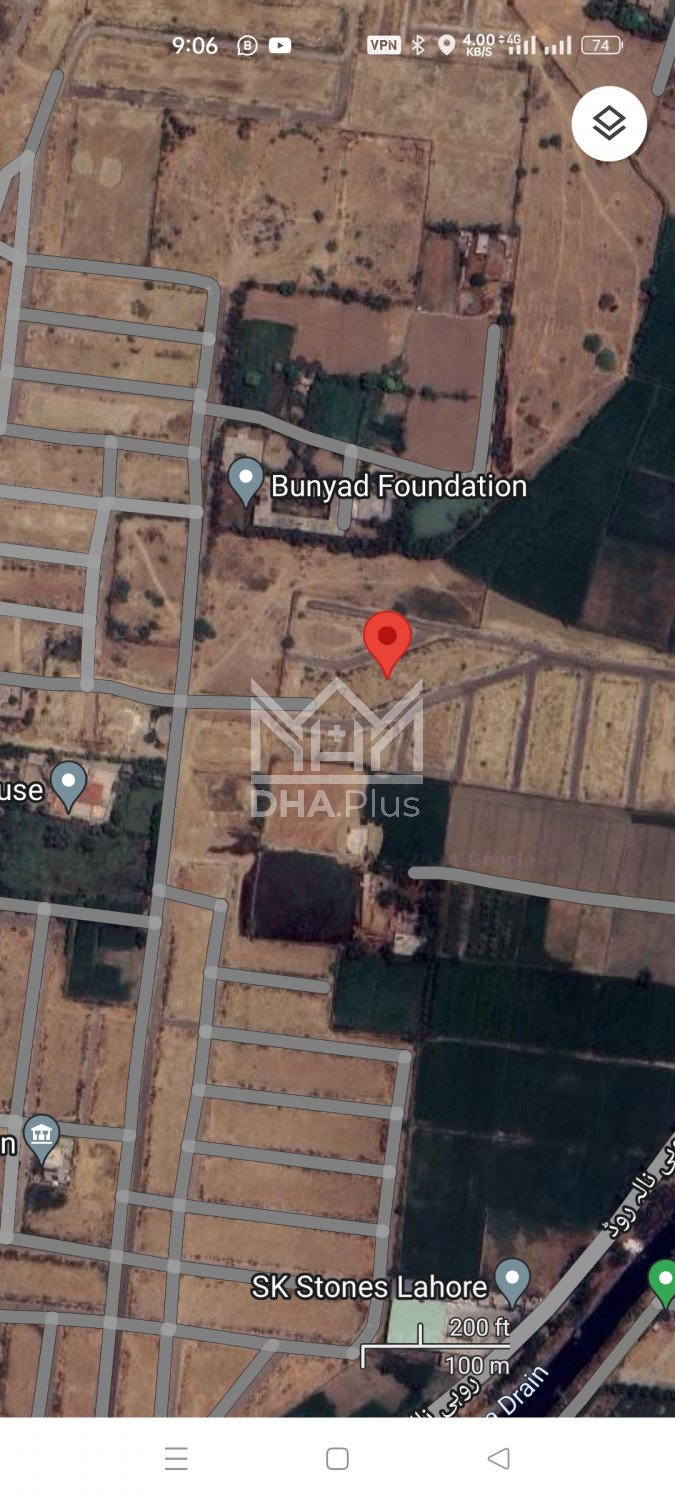
Task: Open the SK Stones Lahore place marker
Action: (x=513, y=1281)
